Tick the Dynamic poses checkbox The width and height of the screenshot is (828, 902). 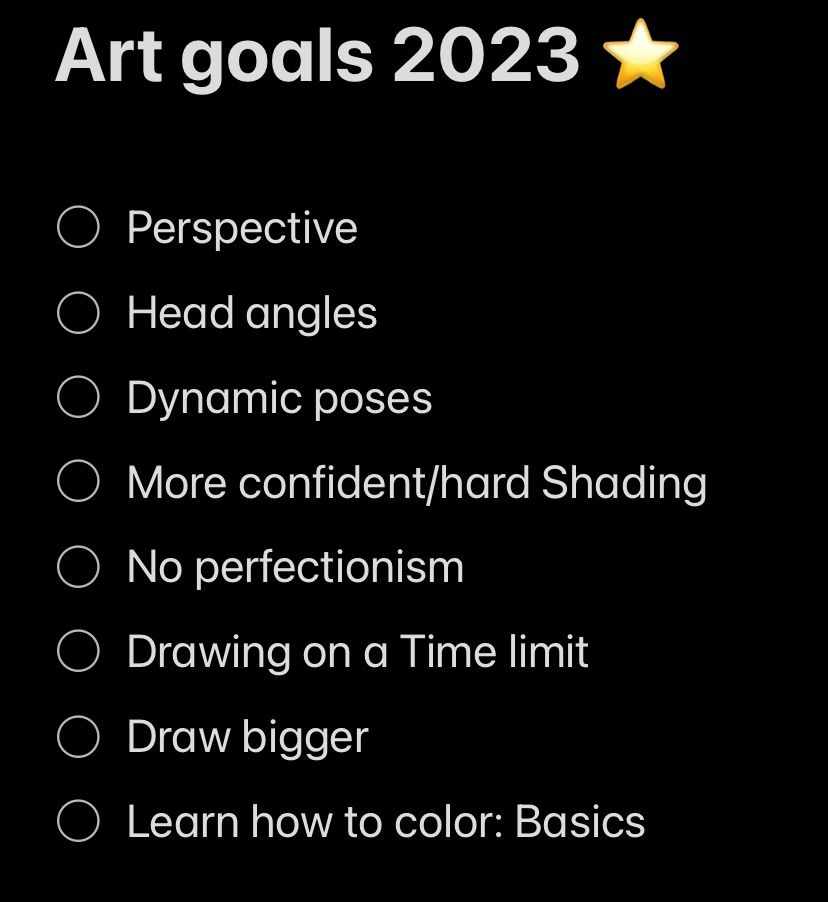(x=78, y=397)
